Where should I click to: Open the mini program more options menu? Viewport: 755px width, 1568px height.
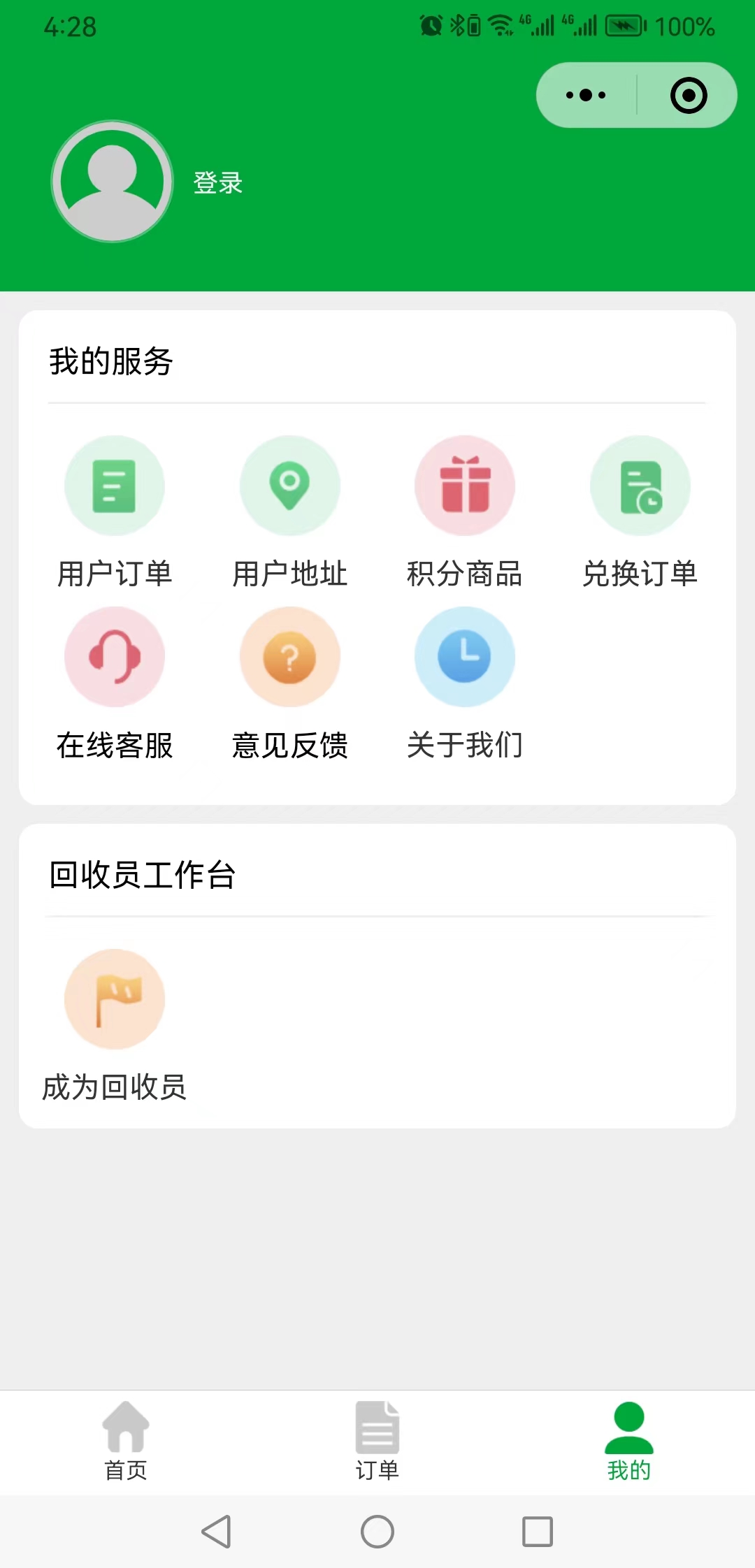click(x=586, y=95)
